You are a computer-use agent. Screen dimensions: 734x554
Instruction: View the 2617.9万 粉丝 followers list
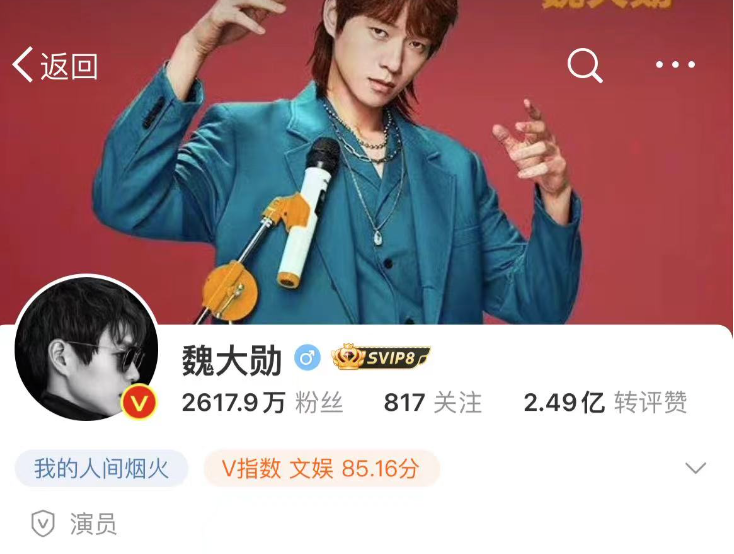pos(263,403)
